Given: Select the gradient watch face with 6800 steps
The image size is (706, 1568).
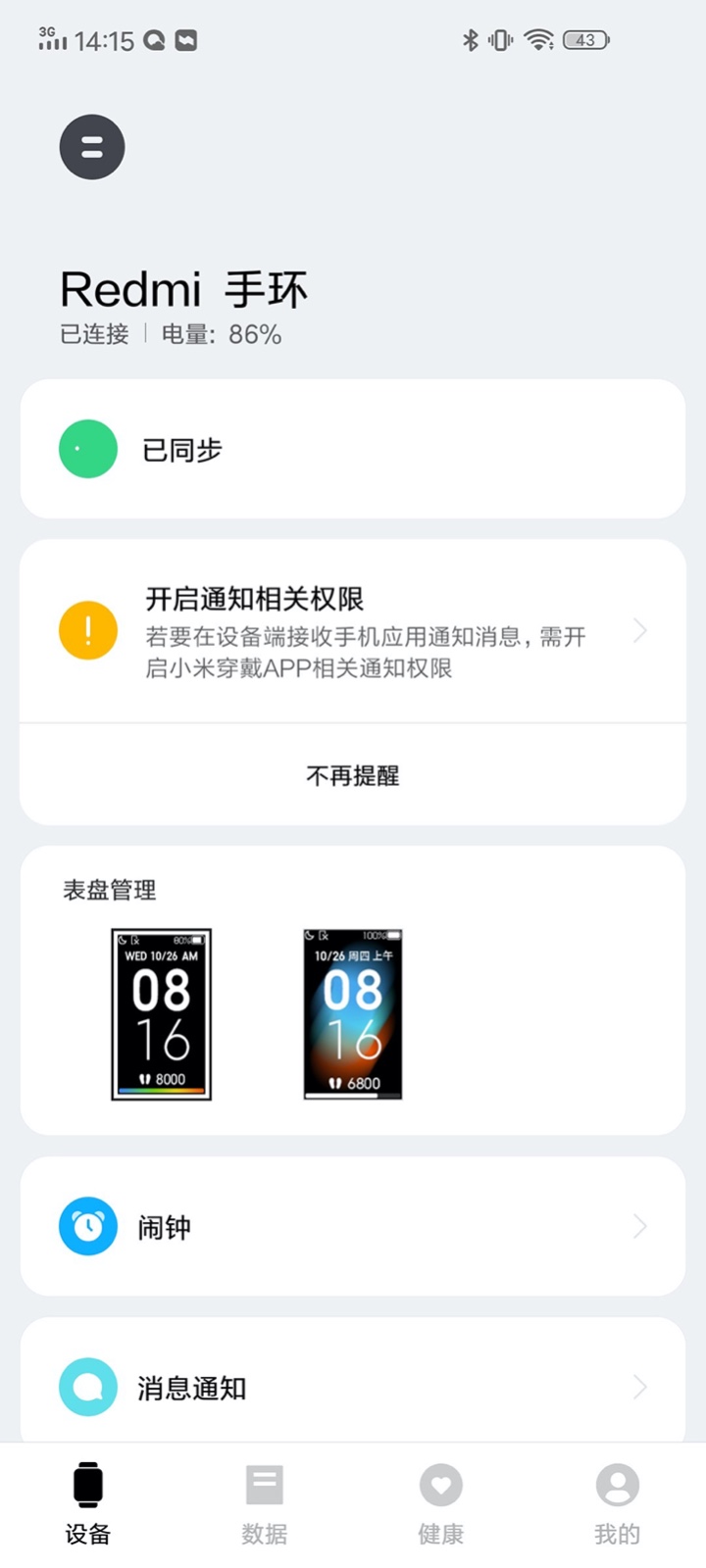Looking at the screenshot, I should tap(353, 1014).
